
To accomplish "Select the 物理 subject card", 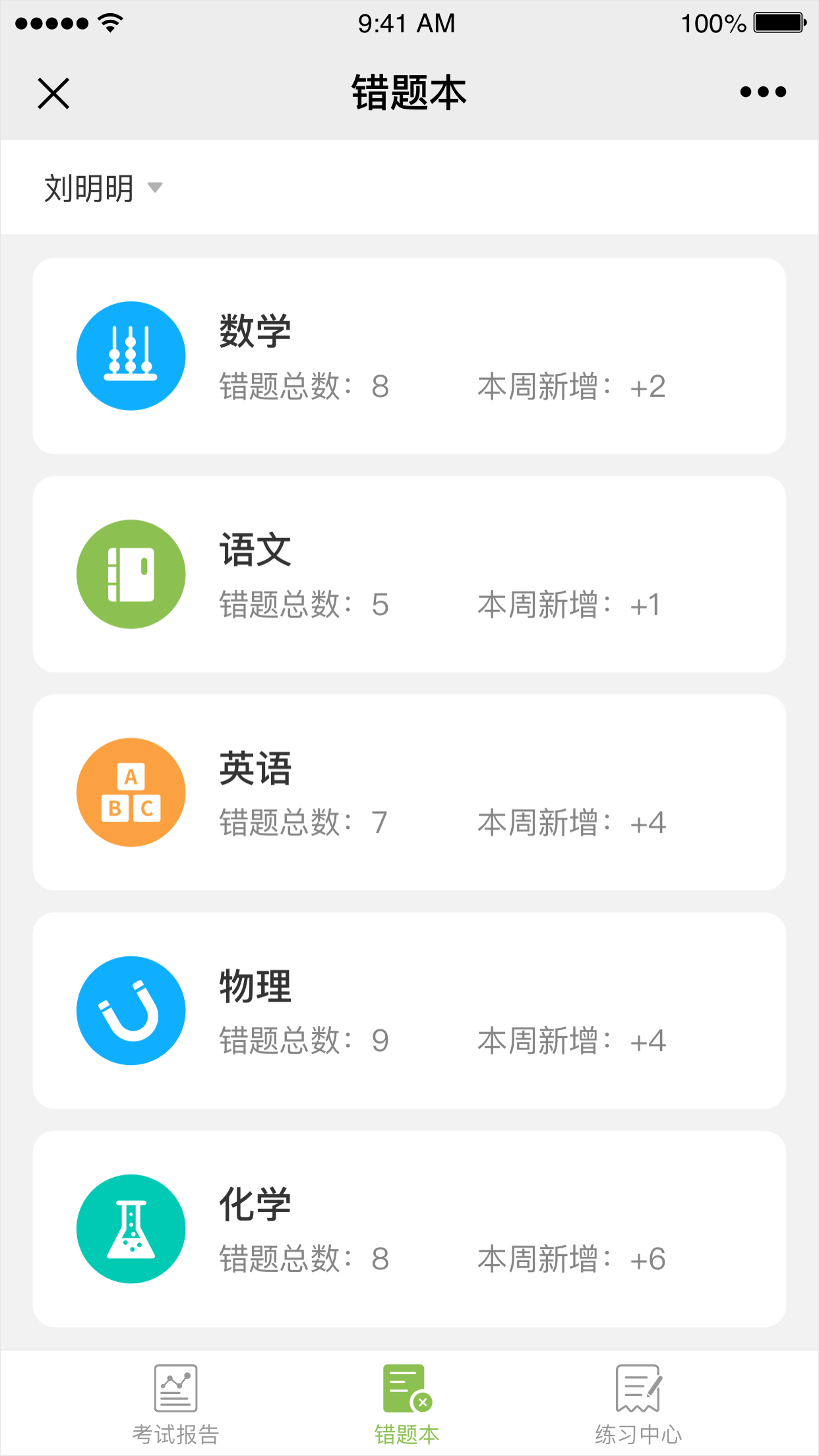I will (x=409, y=1011).
